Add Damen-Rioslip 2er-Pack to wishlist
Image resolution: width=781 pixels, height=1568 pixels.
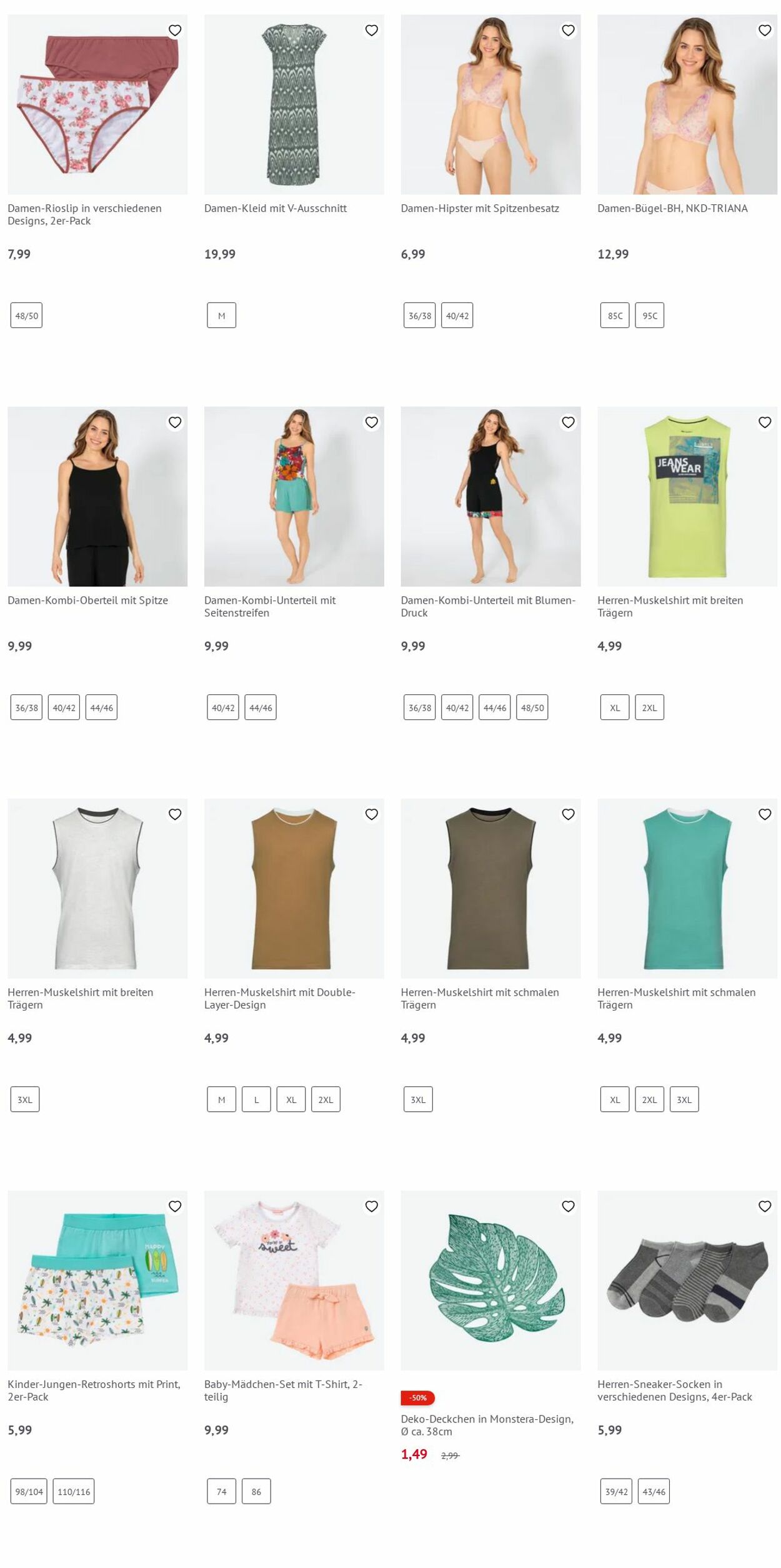click(x=175, y=30)
